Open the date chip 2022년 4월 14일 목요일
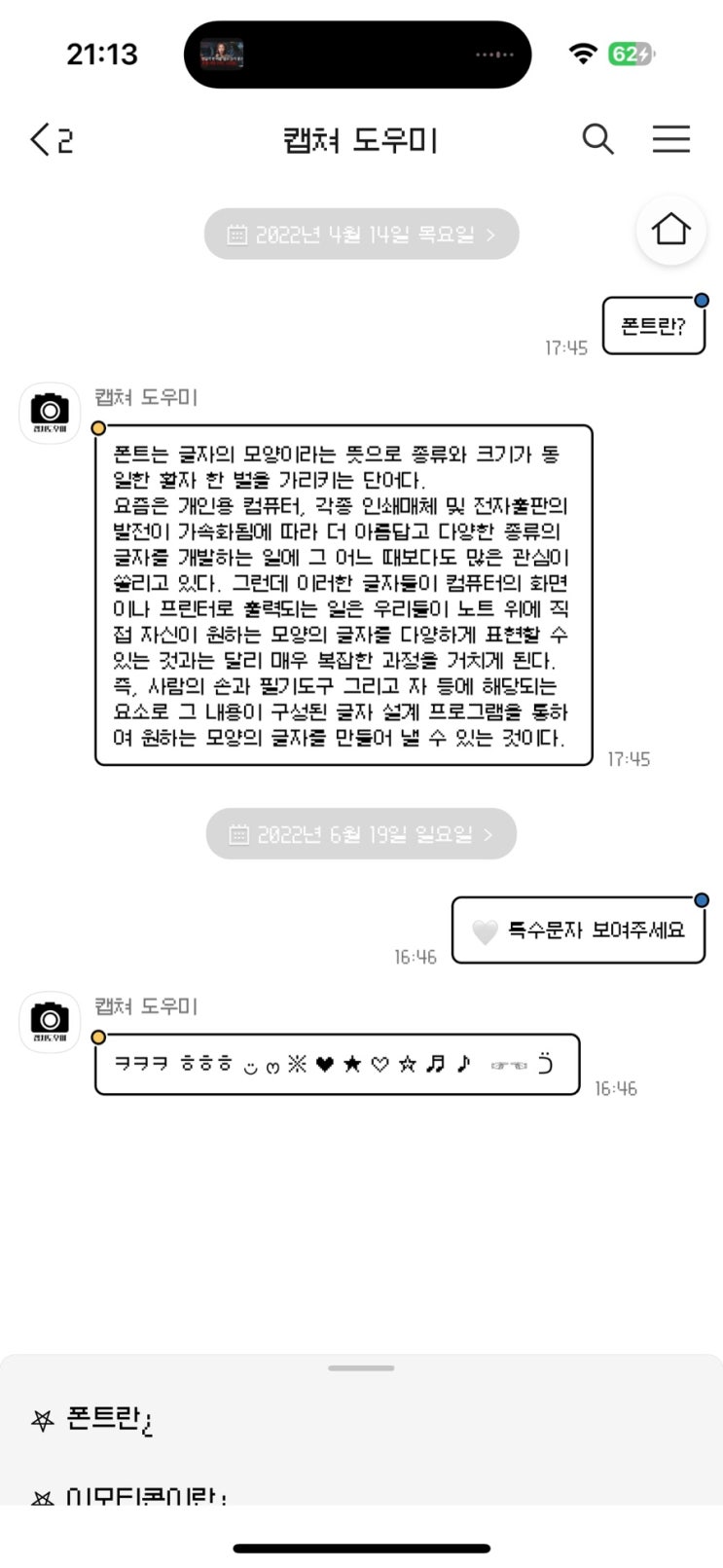This screenshot has height=1568, width=723. pyautogui.click(x=361, y=235)
